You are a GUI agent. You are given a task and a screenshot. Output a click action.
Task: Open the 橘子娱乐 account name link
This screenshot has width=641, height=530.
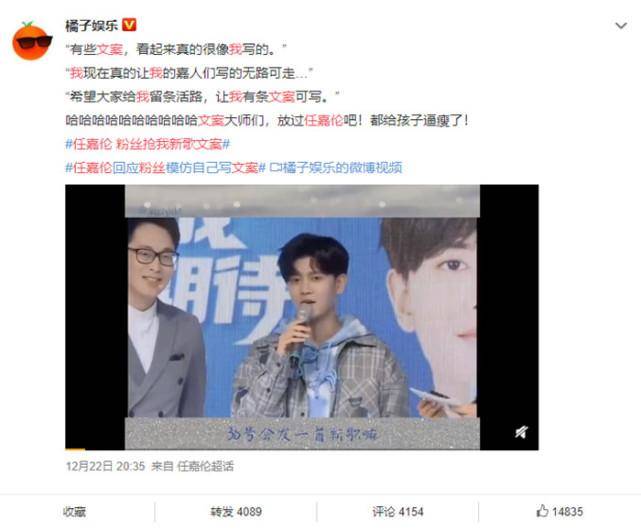coord(91,24)
